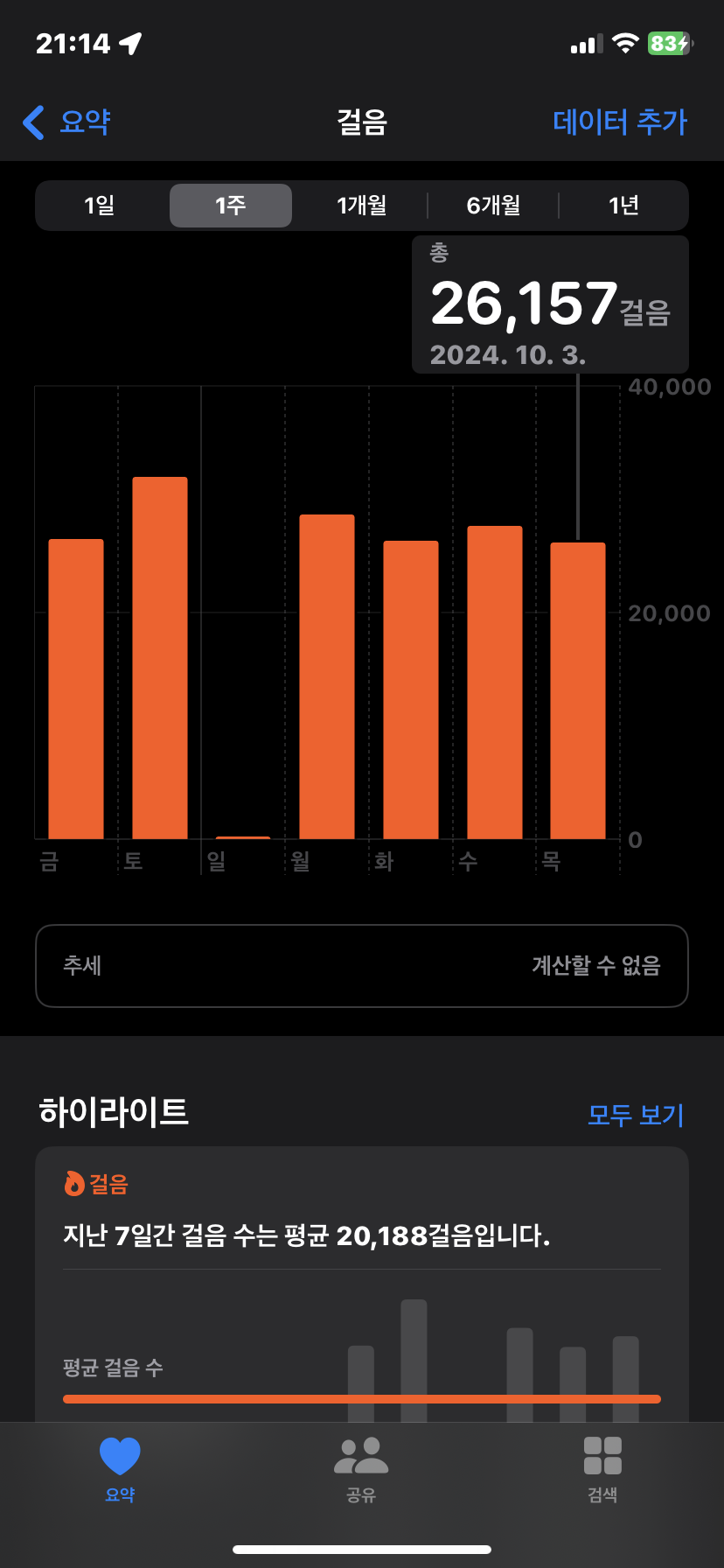The width and height of the screenshot is (724, 1568).
Task: Switch to the 1개월 view
Action: [x=361, y=206]
